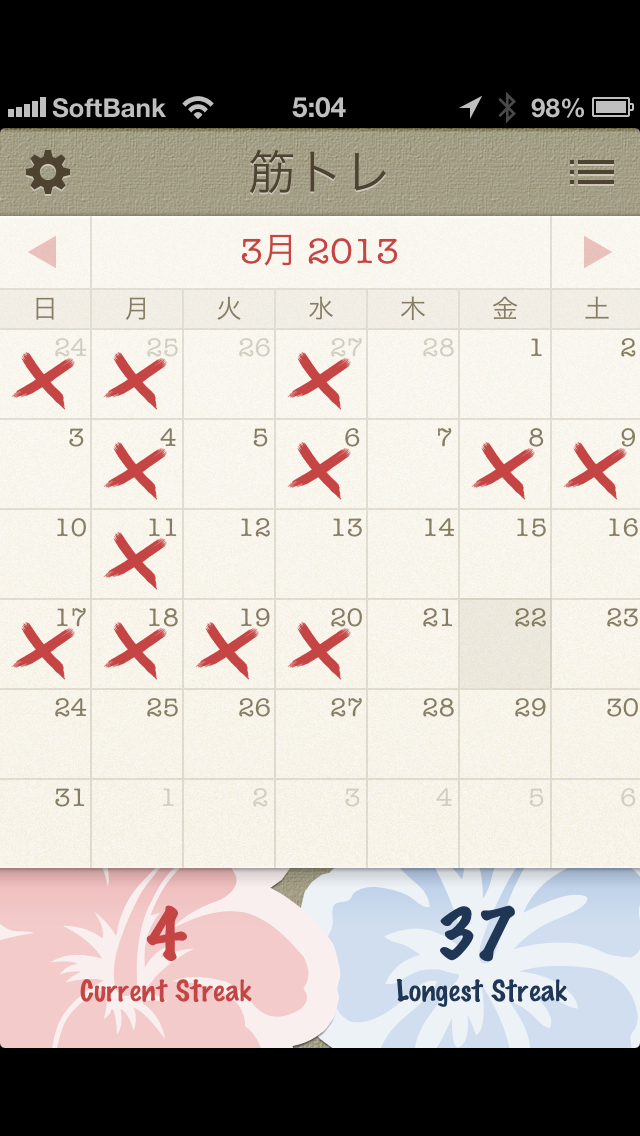Screen dimensions: 640x1136
Task: Toggle the mark on March 4
Action: tap(137, 465)
